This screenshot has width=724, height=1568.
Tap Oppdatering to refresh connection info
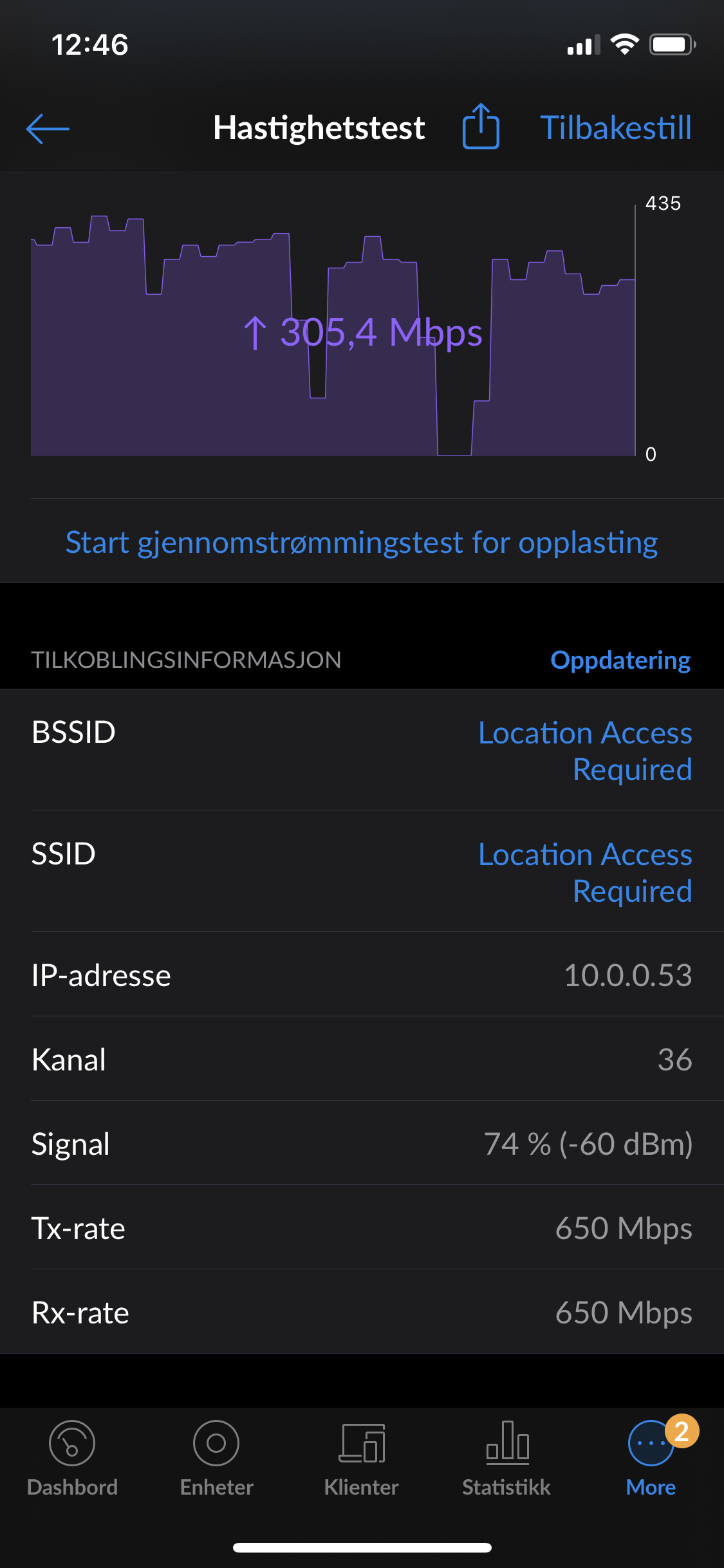click(x=620, y=660)
